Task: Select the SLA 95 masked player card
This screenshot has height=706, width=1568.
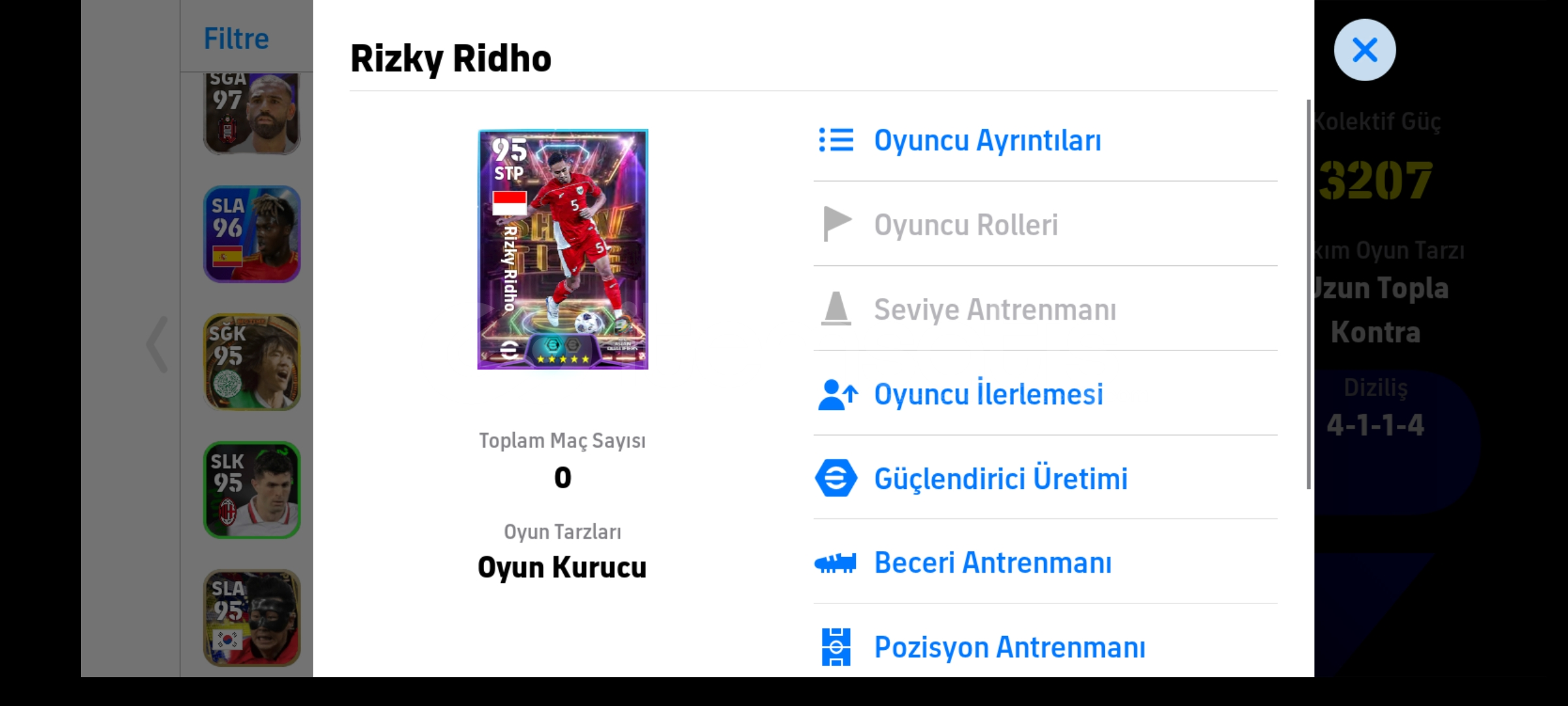Action: (x=252, y=617)
